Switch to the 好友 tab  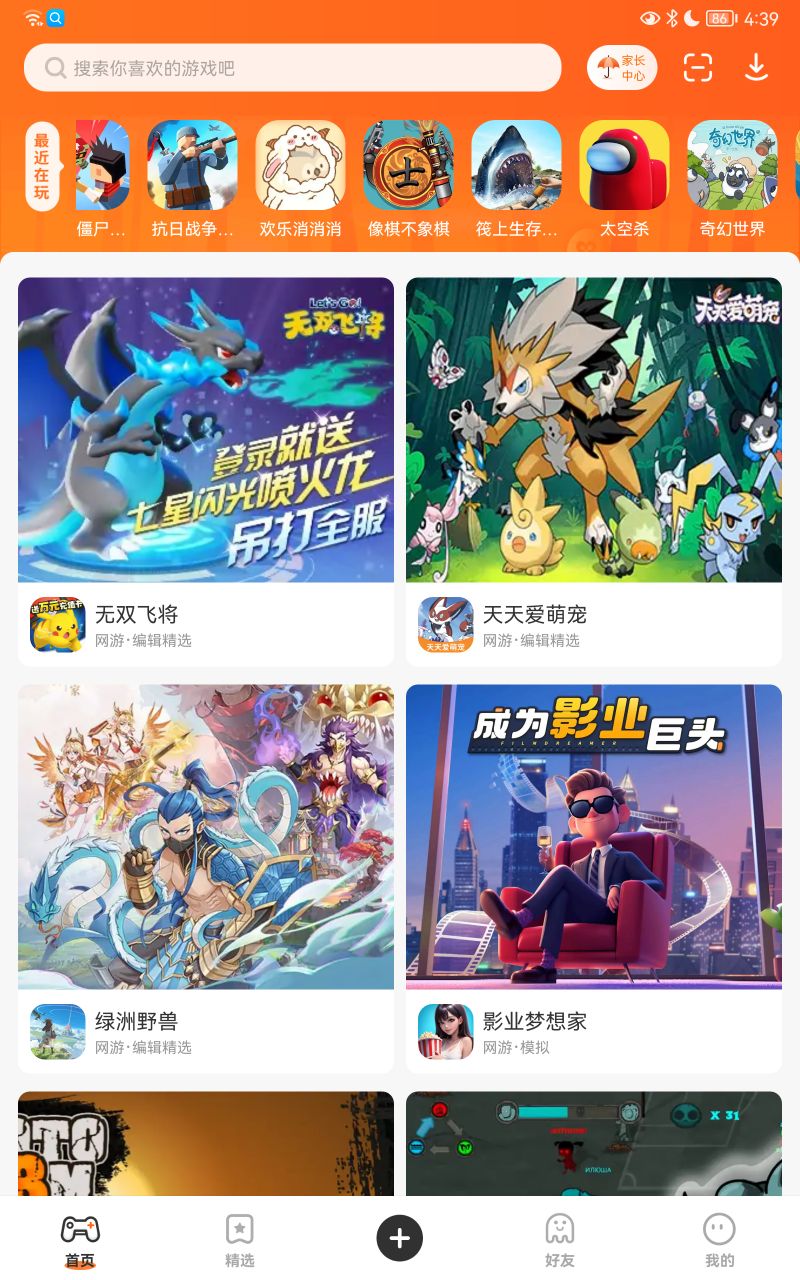pyautogui.click(x=560, y=1240)
